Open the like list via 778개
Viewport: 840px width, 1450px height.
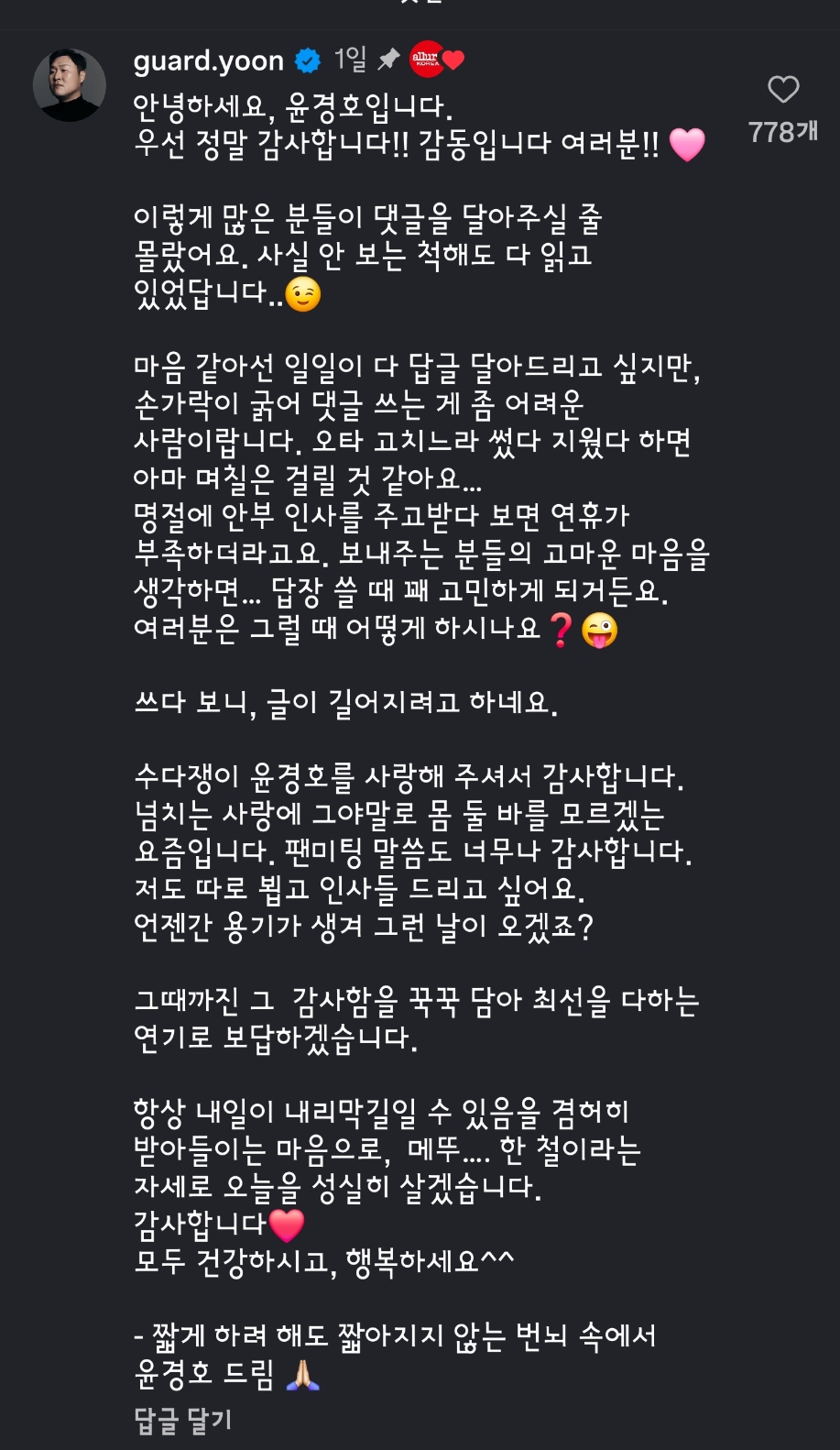pos(783,132)
